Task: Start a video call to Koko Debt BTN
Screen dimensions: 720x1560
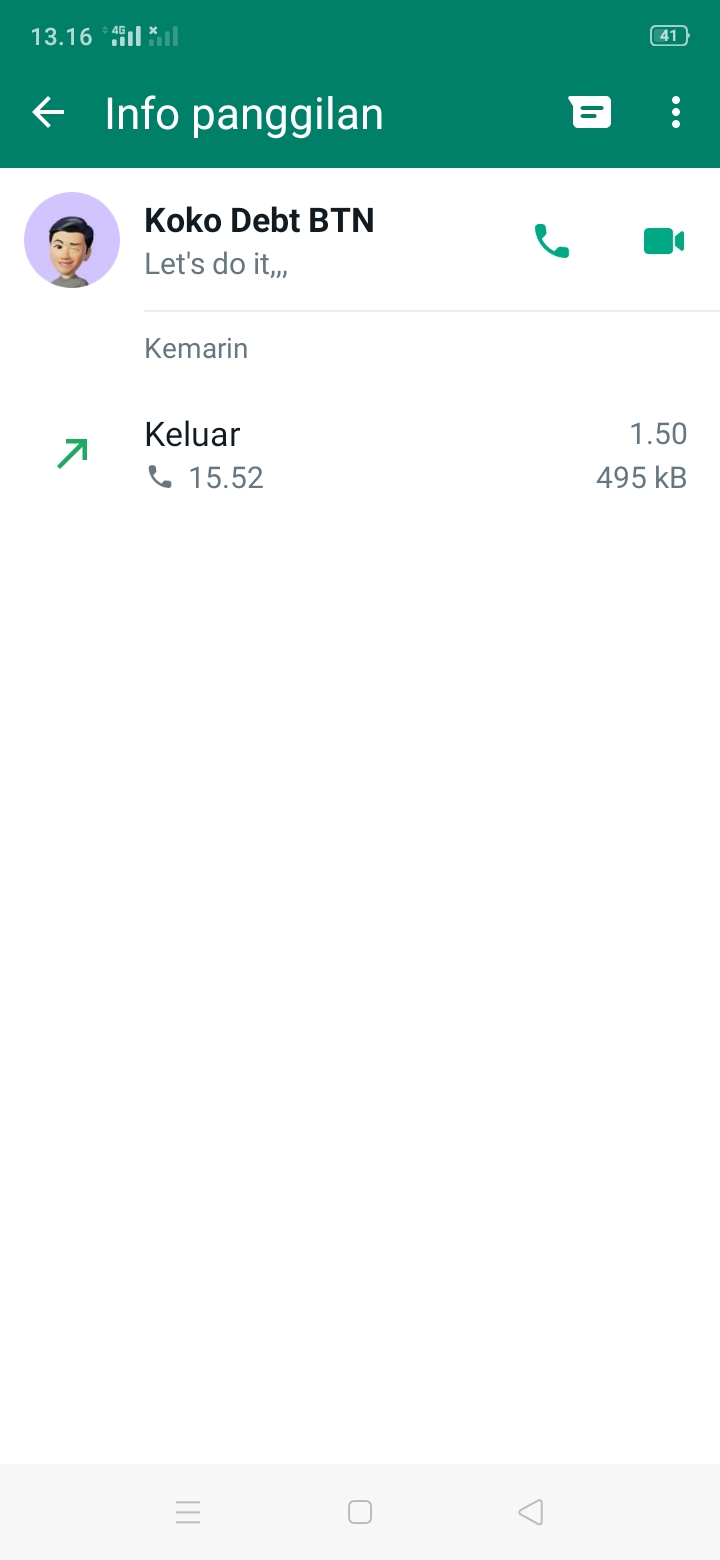Action: [663, 241]
